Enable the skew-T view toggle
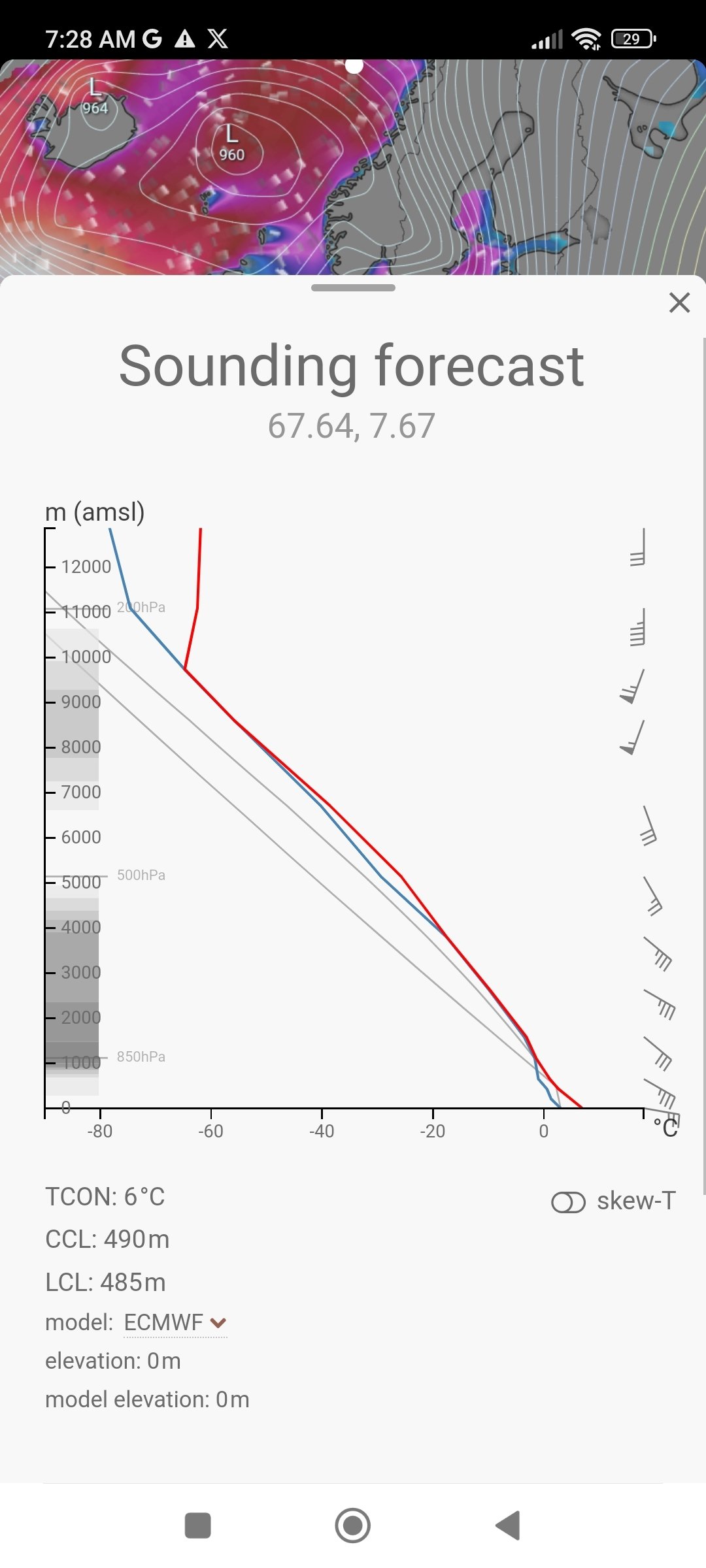Viewport: 706px width, 1568px height. click(570, 1201)
